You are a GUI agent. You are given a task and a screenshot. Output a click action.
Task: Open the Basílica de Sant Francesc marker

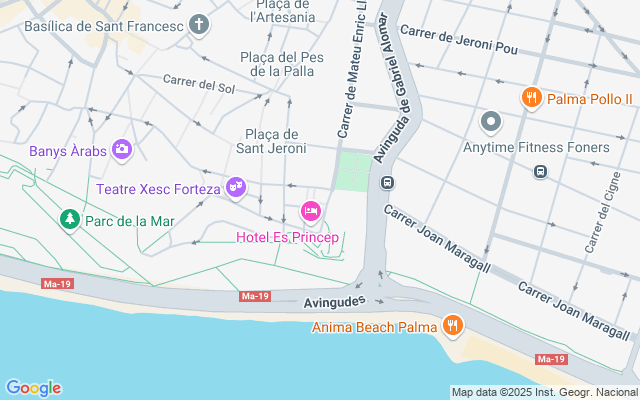200,25
